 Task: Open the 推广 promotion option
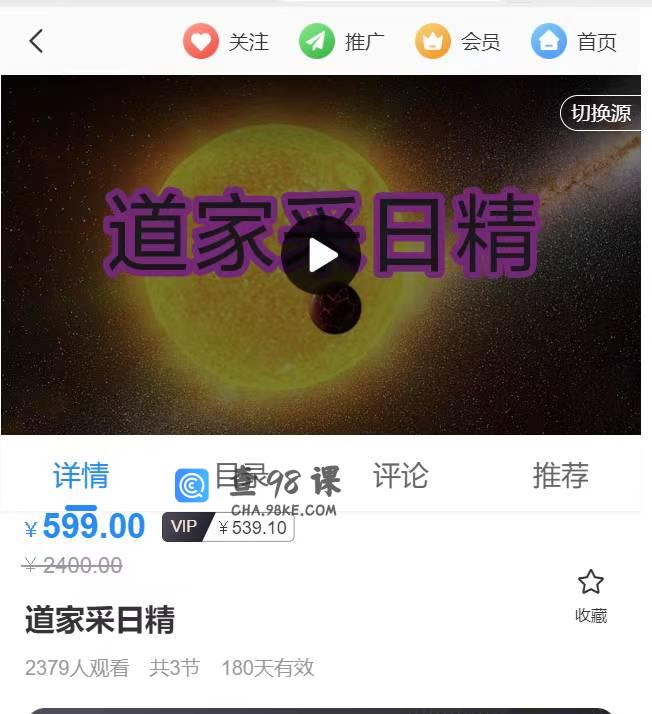342,41
